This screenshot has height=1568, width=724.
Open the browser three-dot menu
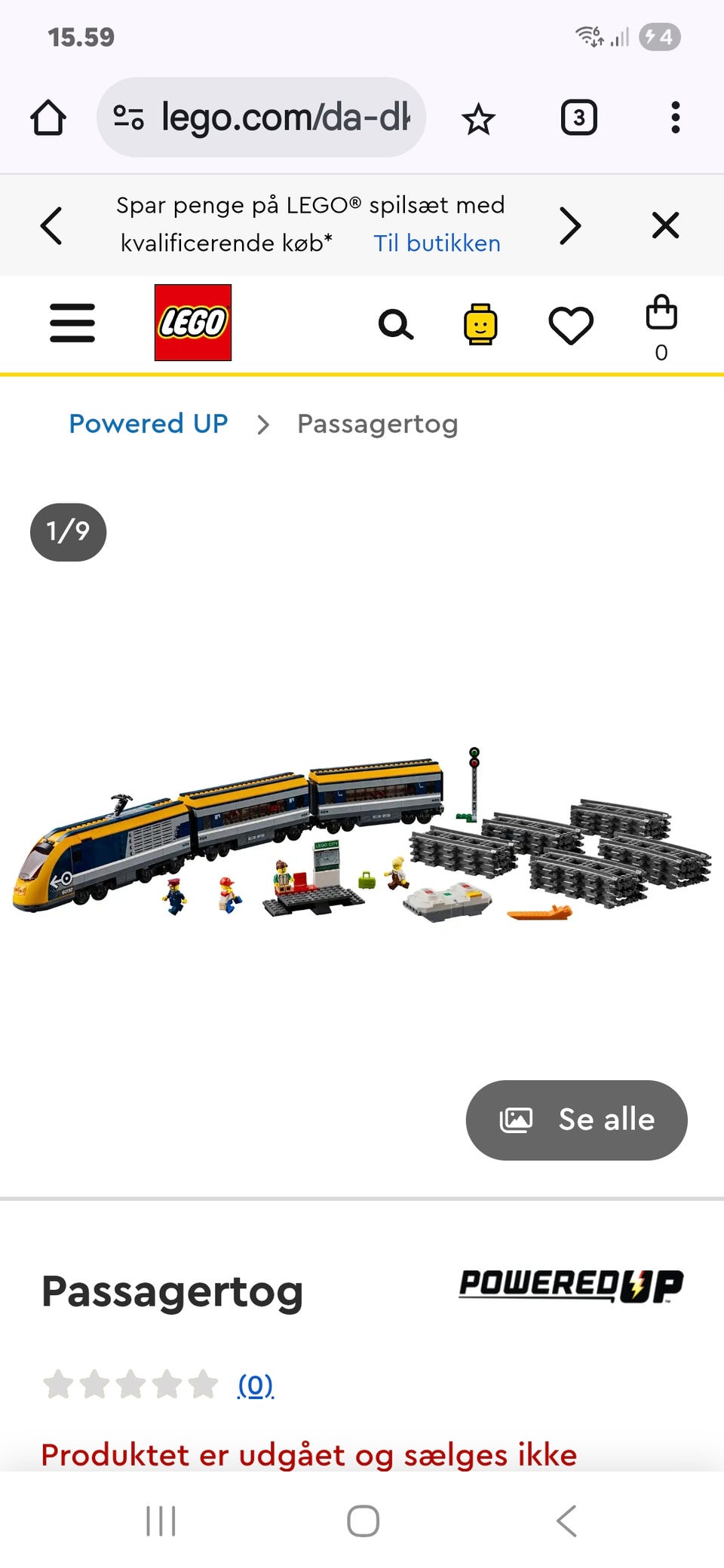click(675, 118)
